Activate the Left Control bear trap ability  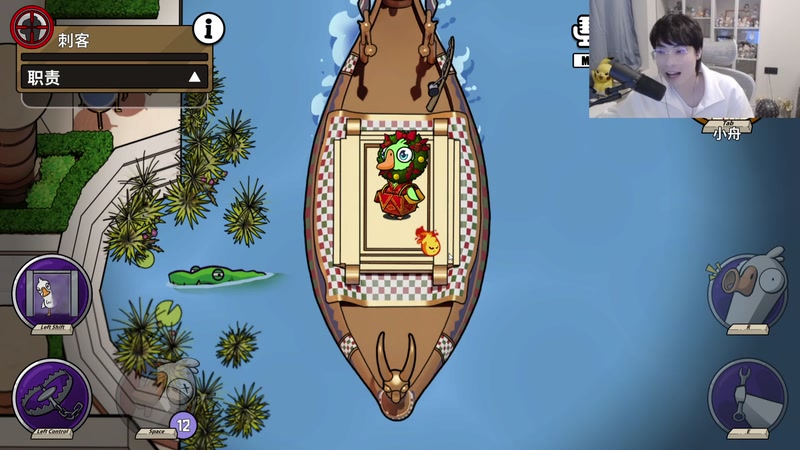pyautogui.click(x=51, y=397)
